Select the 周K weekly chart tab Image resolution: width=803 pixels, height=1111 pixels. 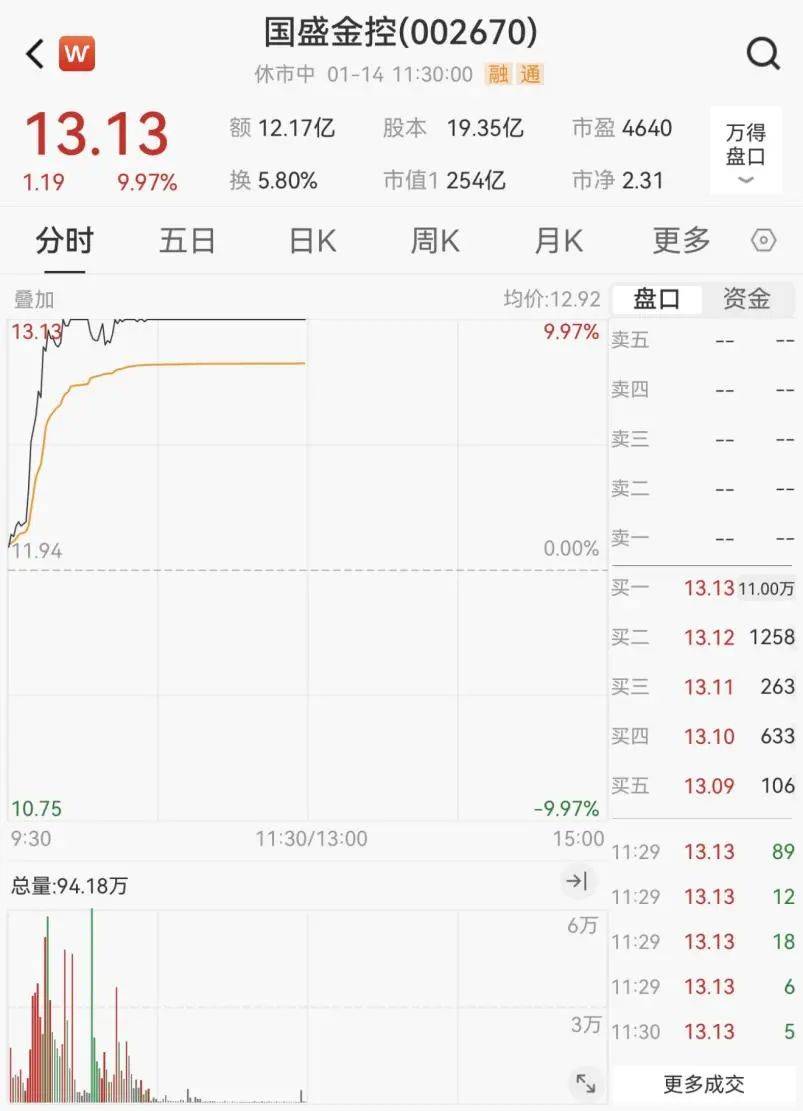pyautogui.click(x=434, y=240)
